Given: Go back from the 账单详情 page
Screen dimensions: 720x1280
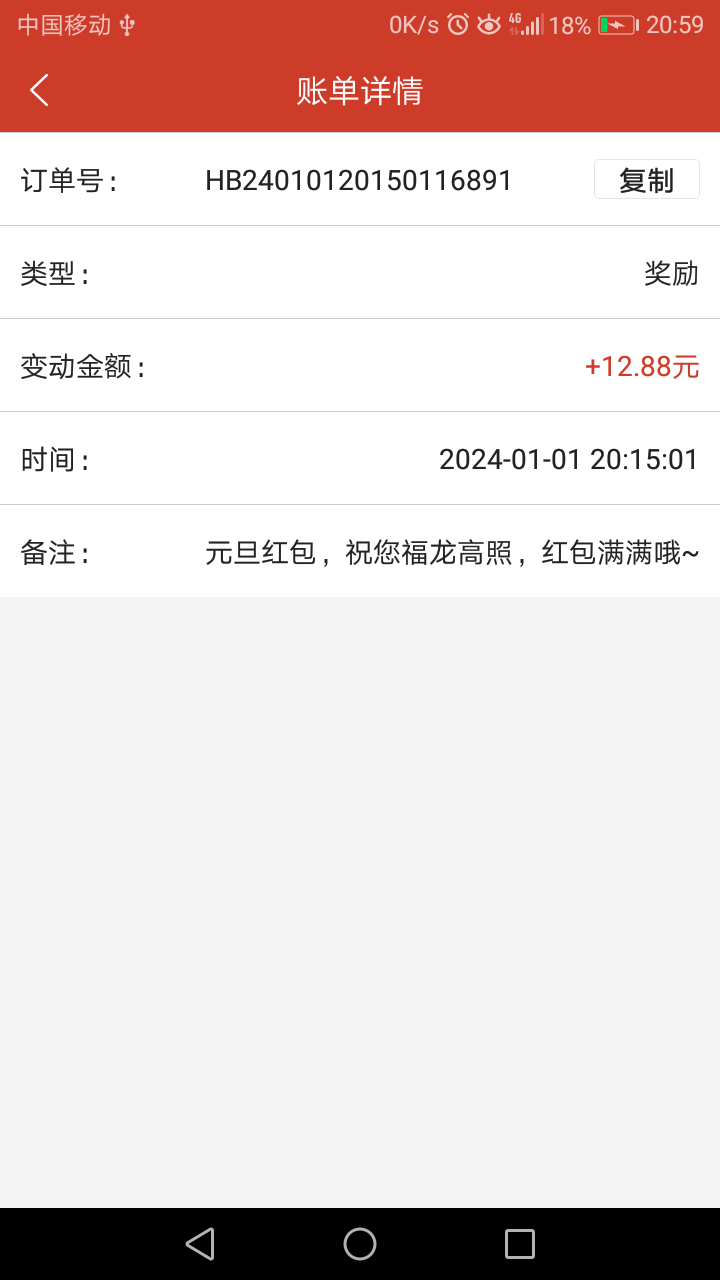Looking at the screenshot, I should (x=39, y=90).
